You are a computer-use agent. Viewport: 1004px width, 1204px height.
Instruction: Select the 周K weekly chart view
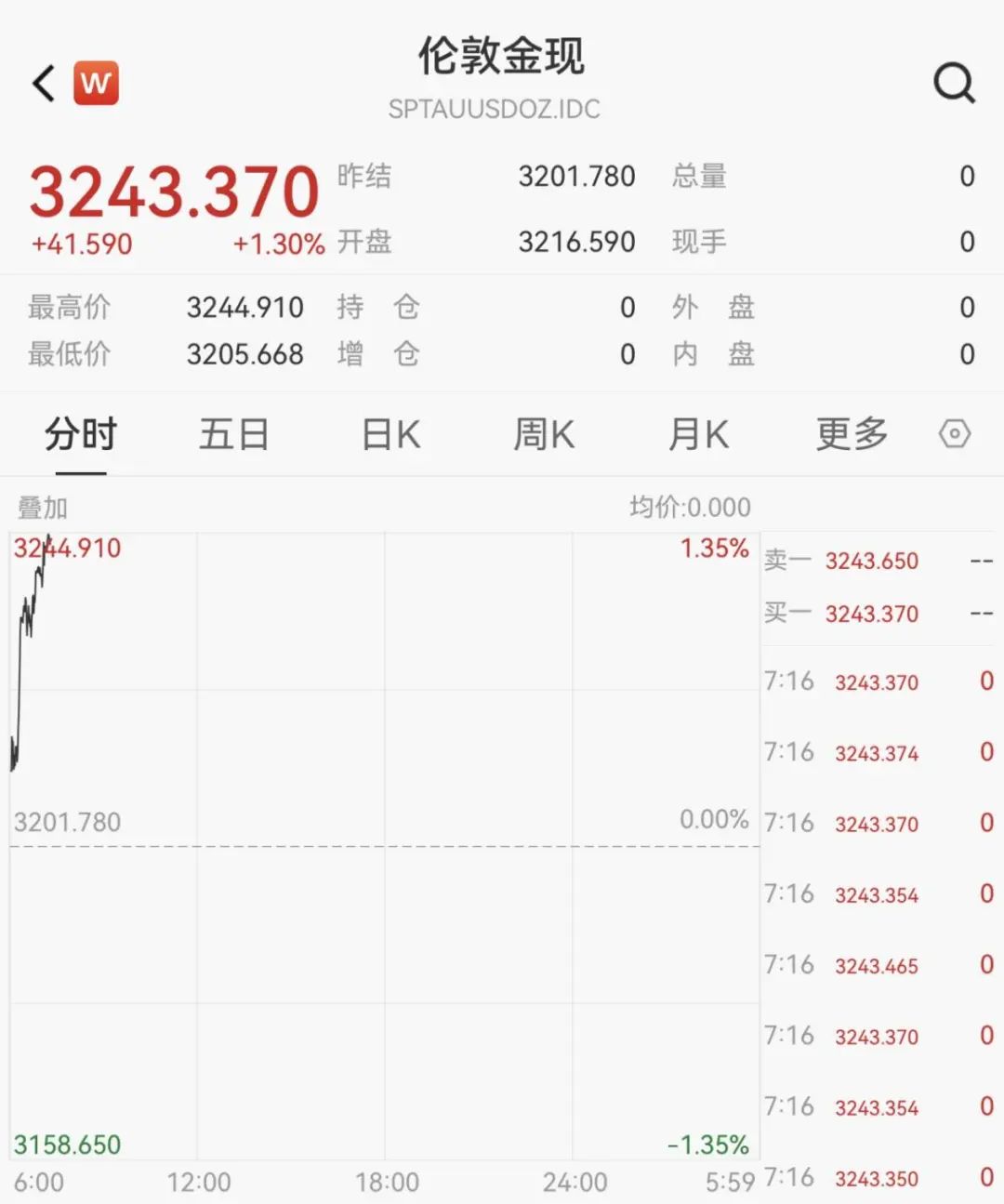pos(543,433)
